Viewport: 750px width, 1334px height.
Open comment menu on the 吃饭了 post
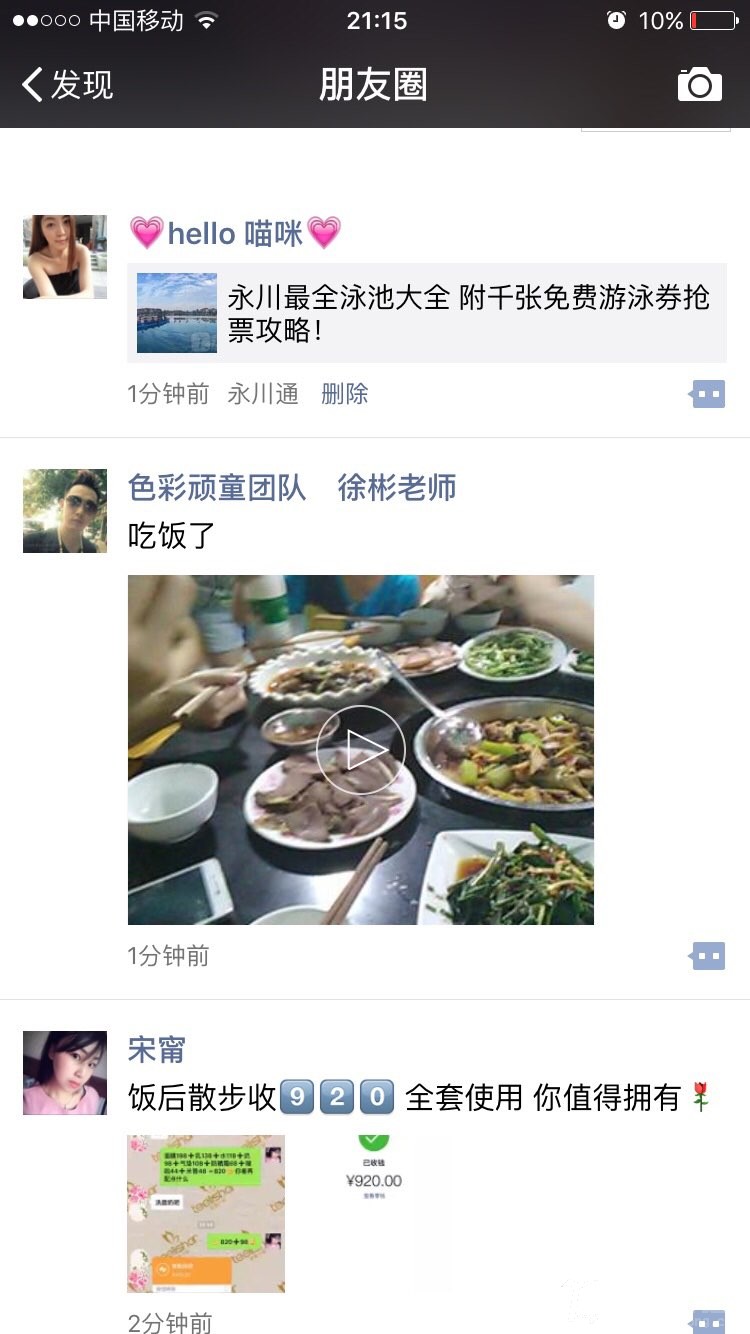[708, 957]
